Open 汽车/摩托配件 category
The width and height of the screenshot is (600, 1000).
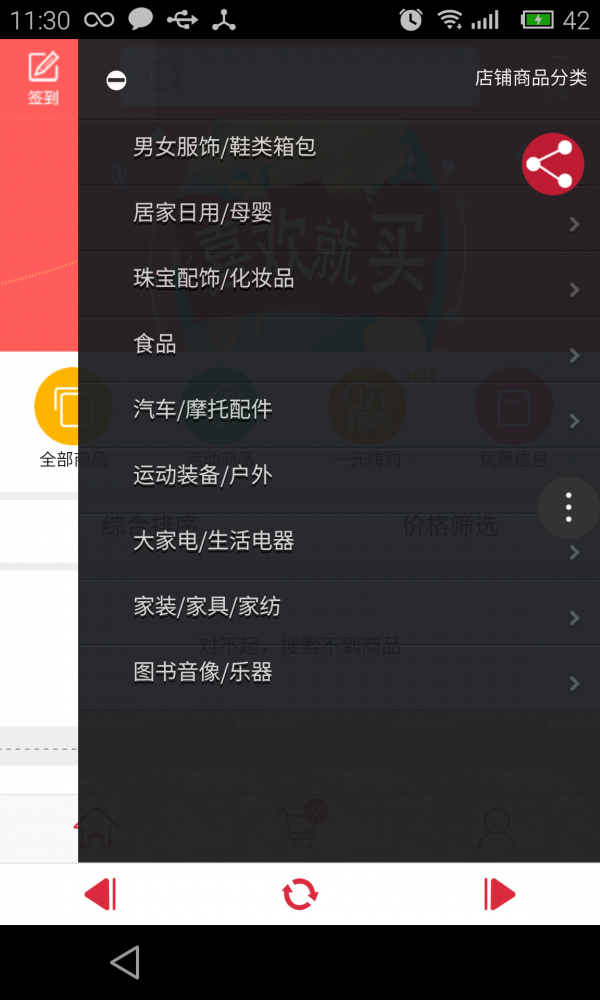(203, 410)
